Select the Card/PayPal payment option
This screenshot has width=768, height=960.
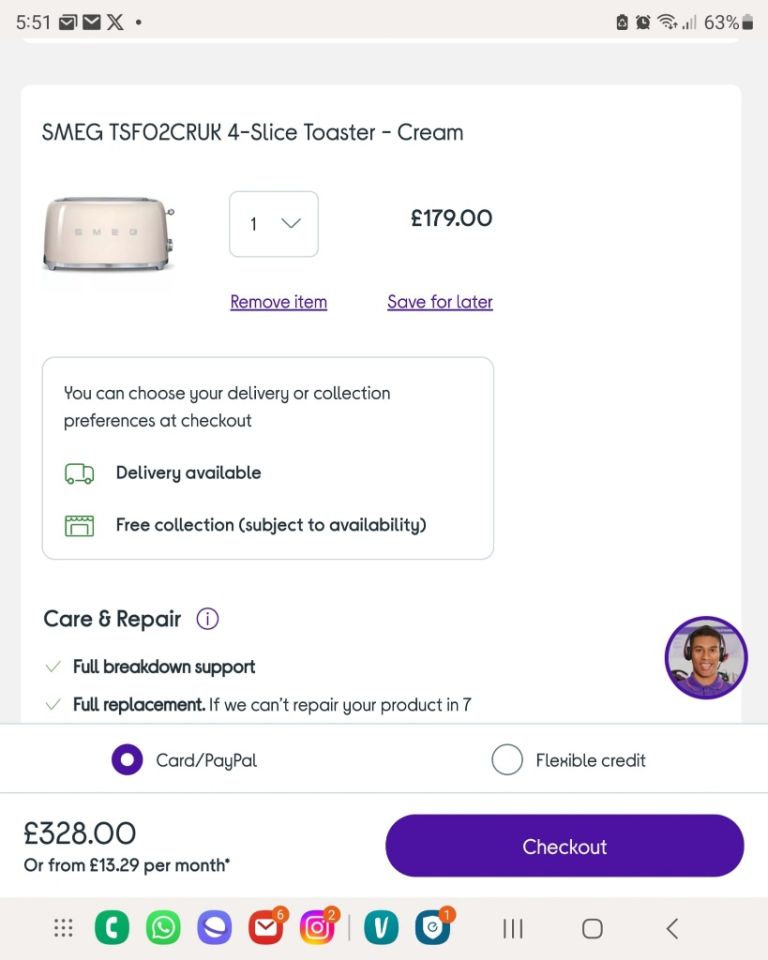127,760
